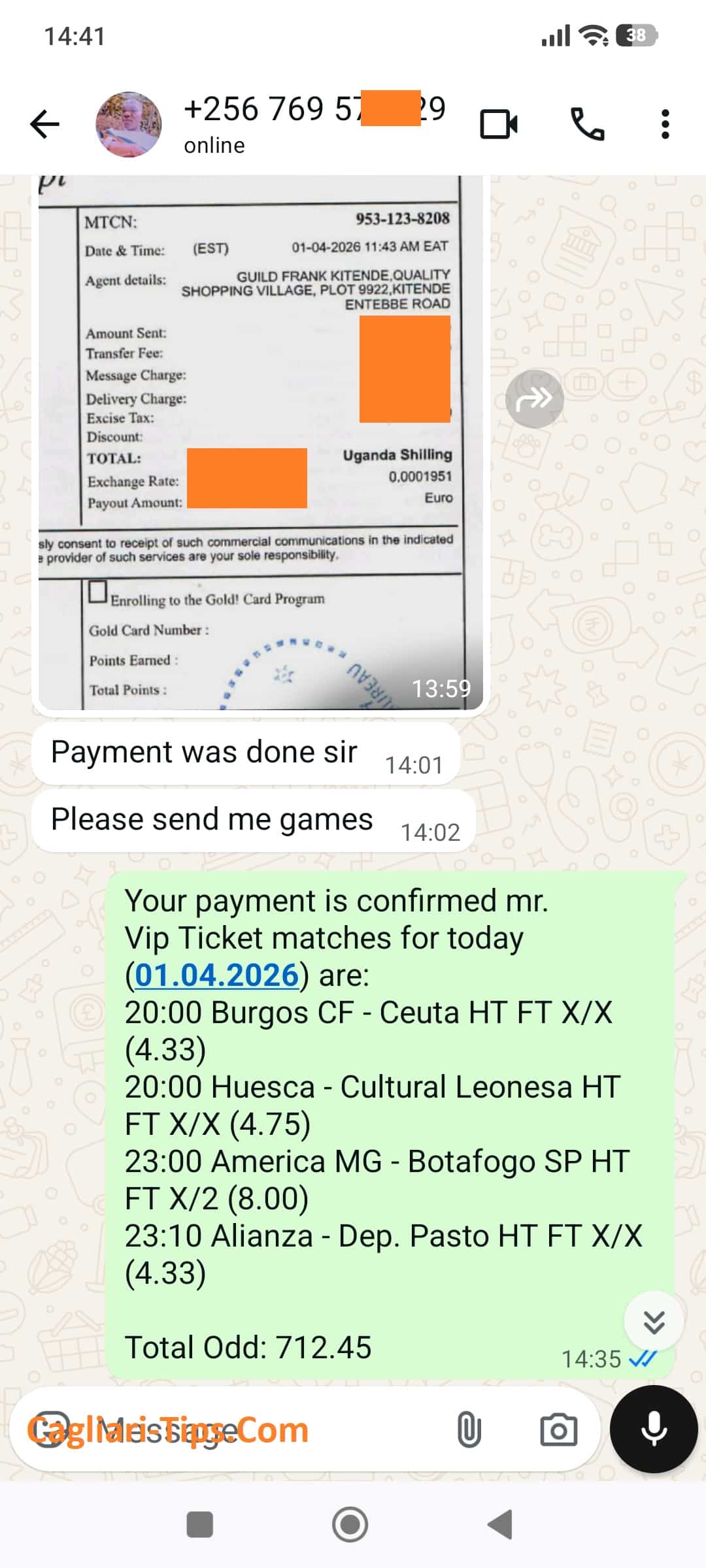The height and width of the screenshot is (1568, 706).
Task: Open the contact's profile photo
Action: click(128, 124)
